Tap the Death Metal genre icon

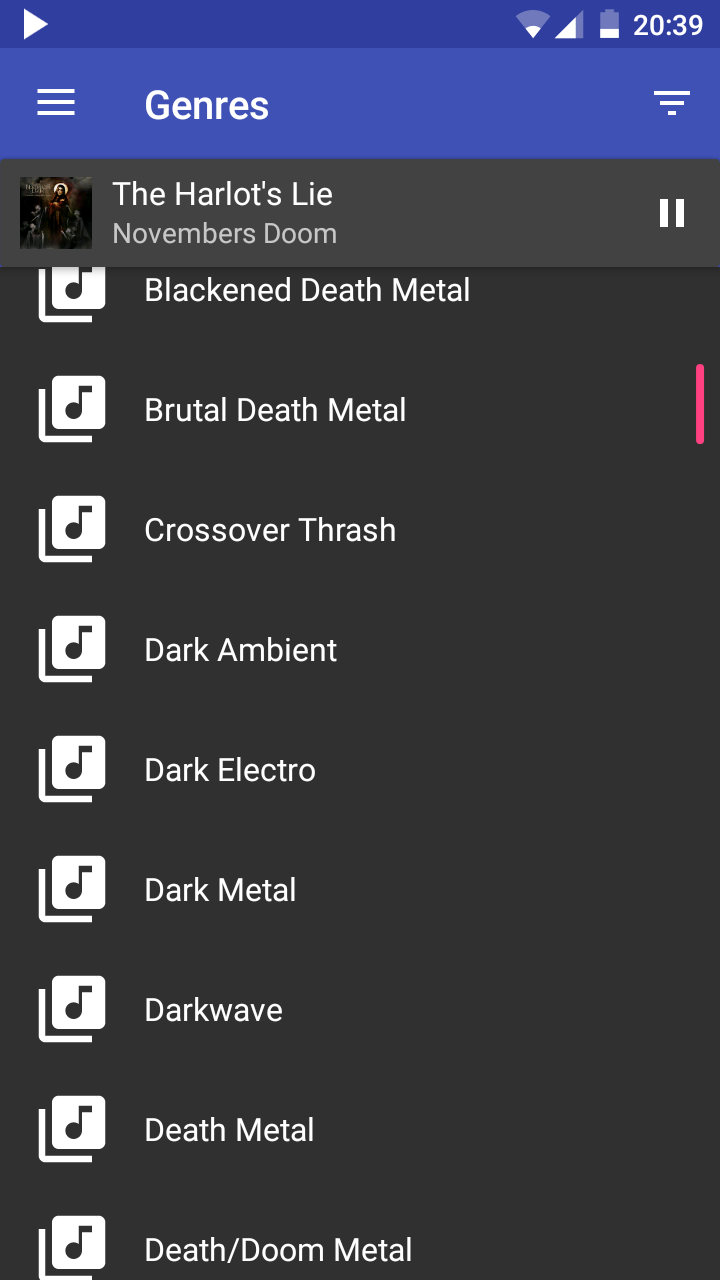click(x=71, y=1128)
